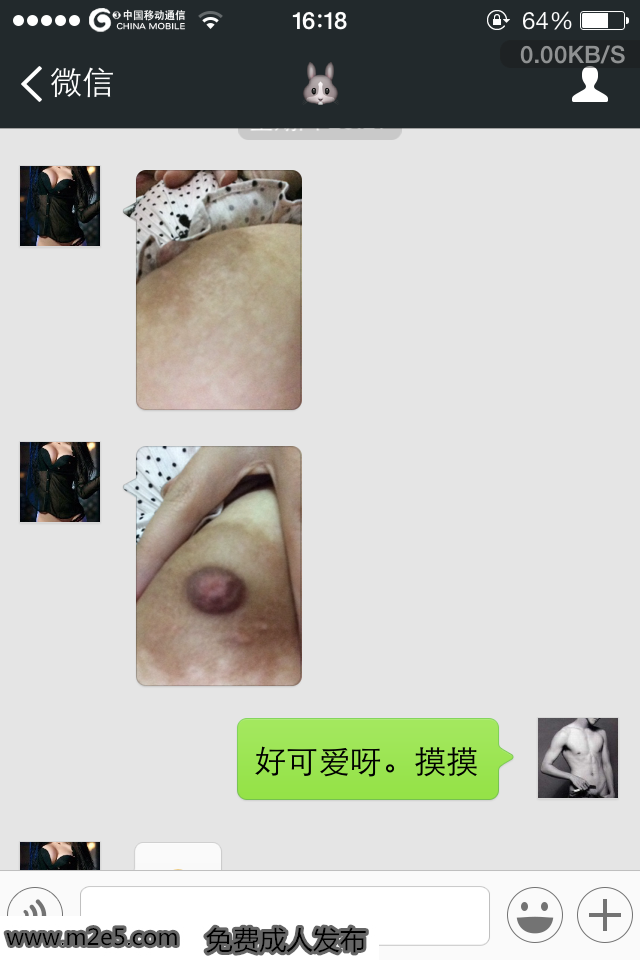View the second received photo message
The image size is (640, 960).
tap(218, 566)
